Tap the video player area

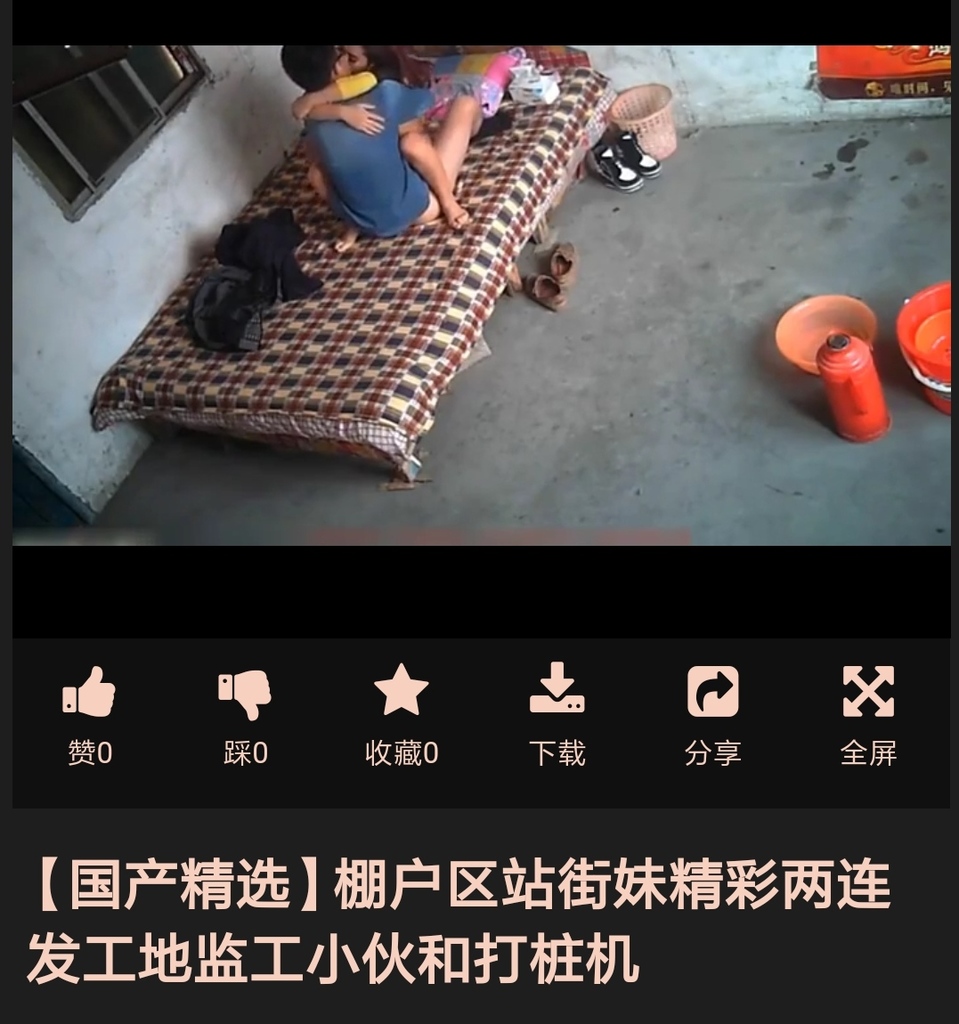(480, 295)
